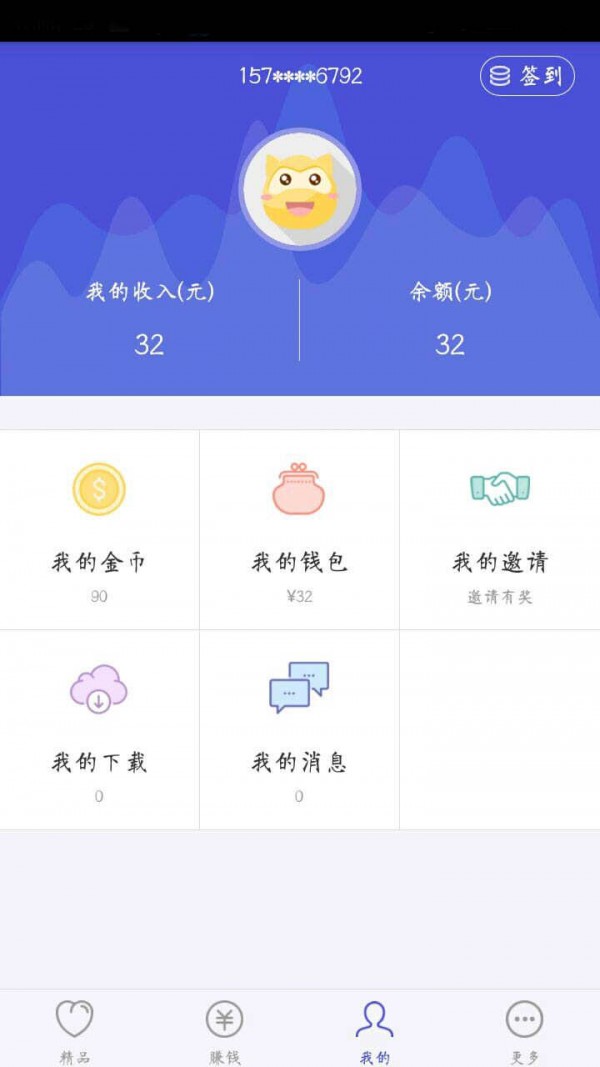Screen dimensions: 600x1067
Task: Select the 我的 tab
Action: 374,1029
